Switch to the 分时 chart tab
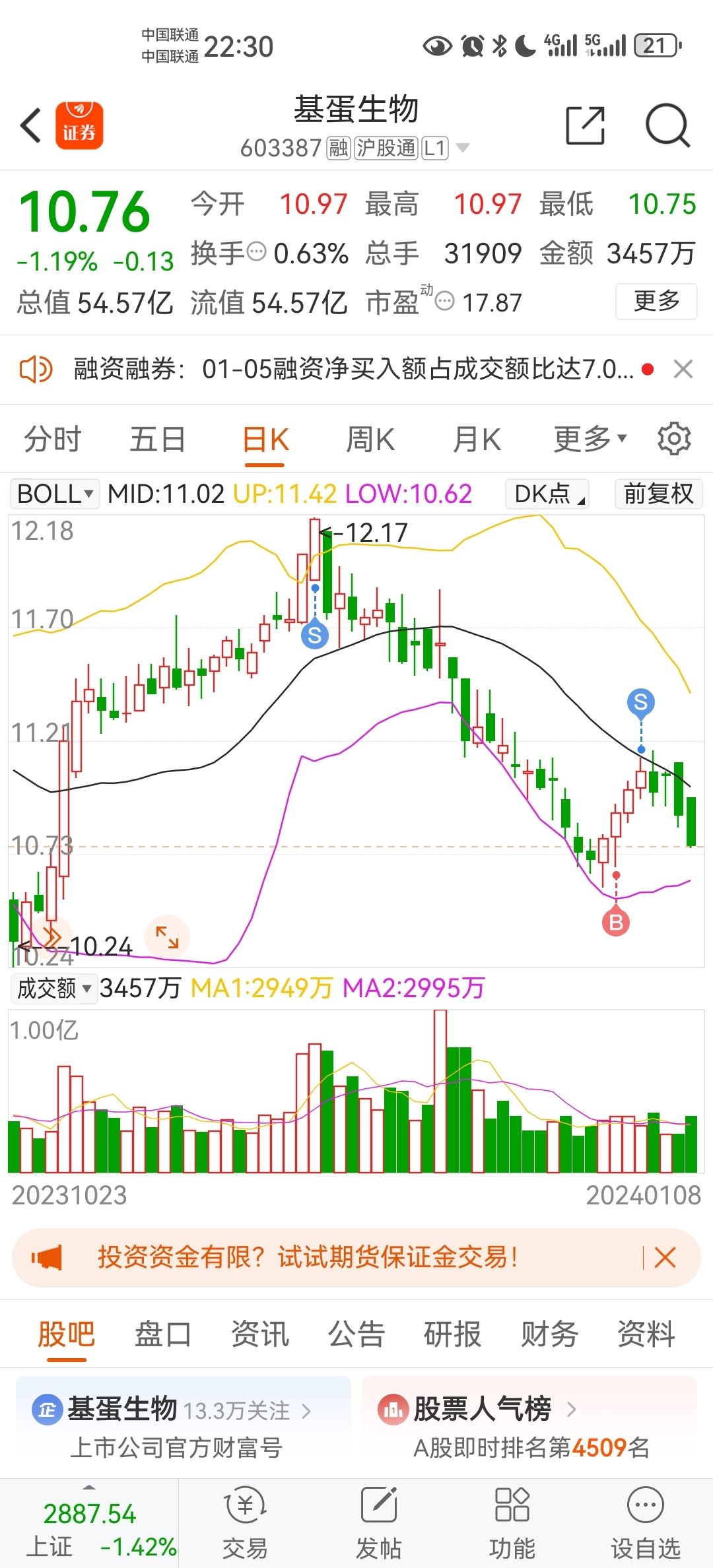713x1568 pixels. [x=53, y=440]
